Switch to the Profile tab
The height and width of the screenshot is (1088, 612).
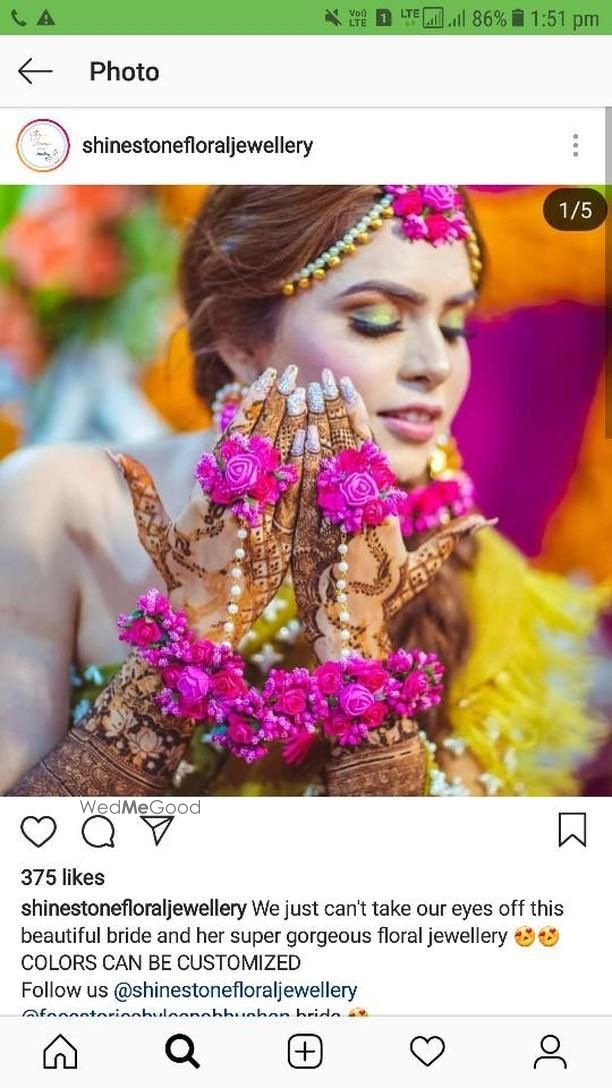pos(550,1052)
